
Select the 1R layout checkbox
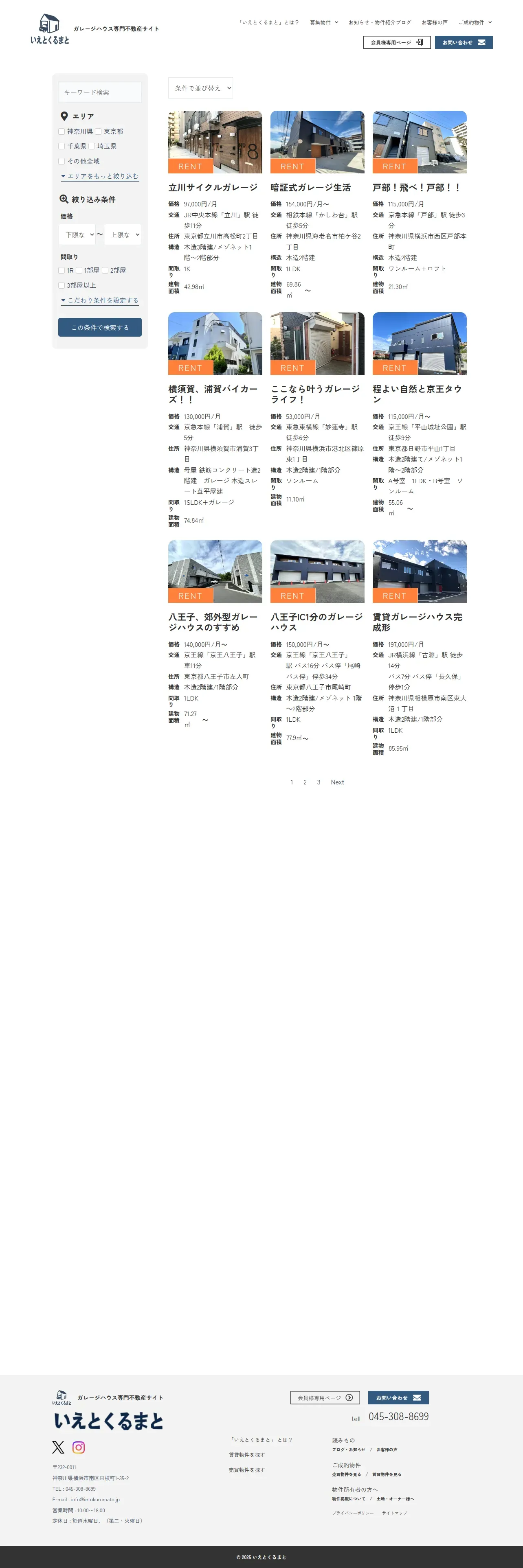[x=62, y=270]
